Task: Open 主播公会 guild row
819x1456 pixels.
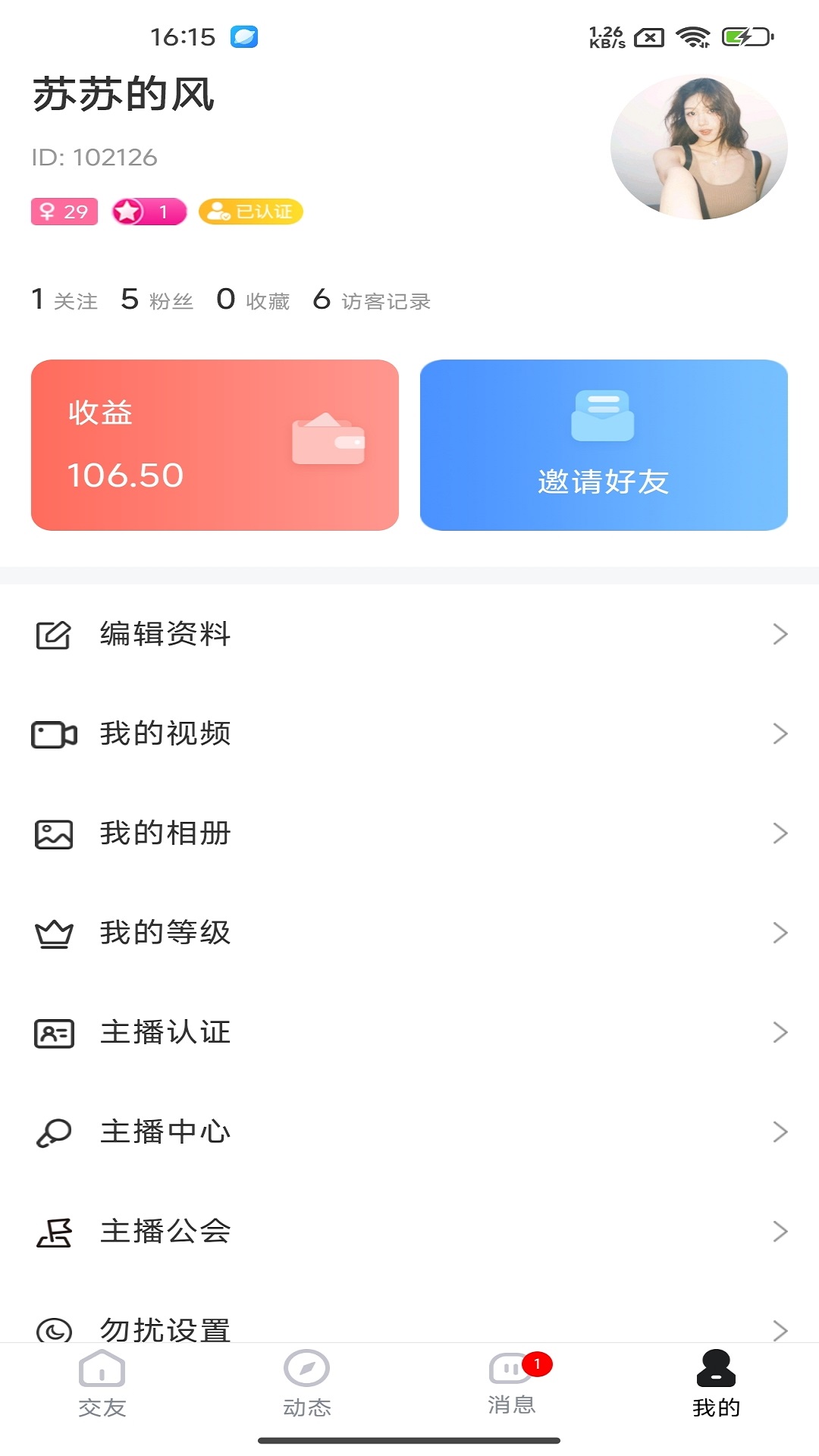Action: tap(409, 1232)
